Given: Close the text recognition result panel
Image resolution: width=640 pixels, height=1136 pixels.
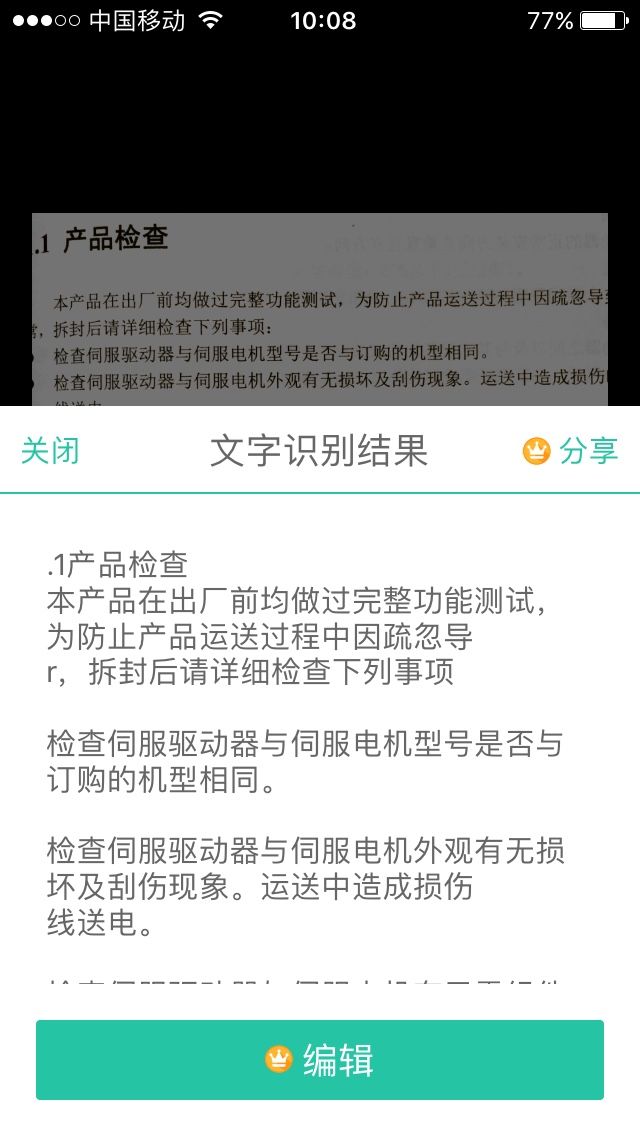Looking at the screenshot, I should (50, 451).
